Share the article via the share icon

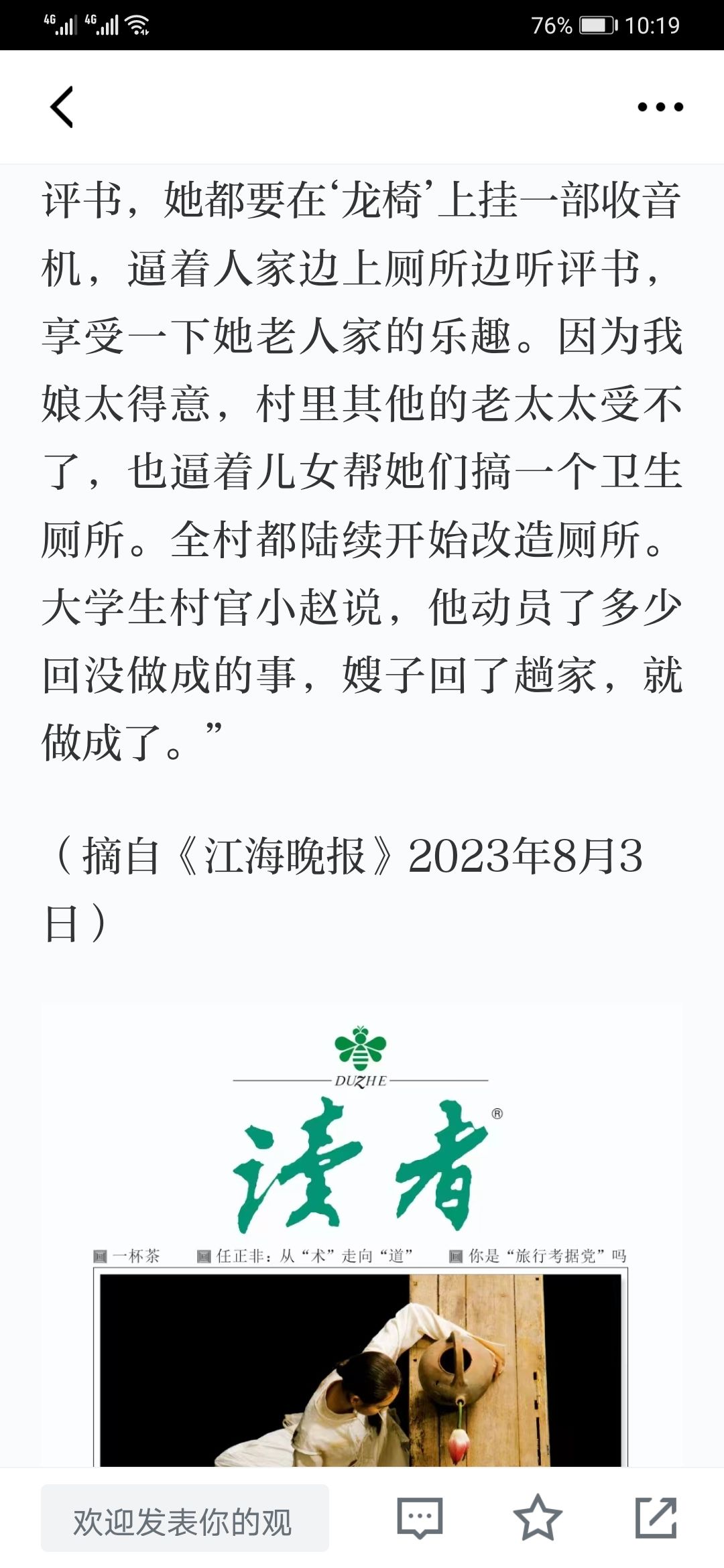tap(656, 1518)
